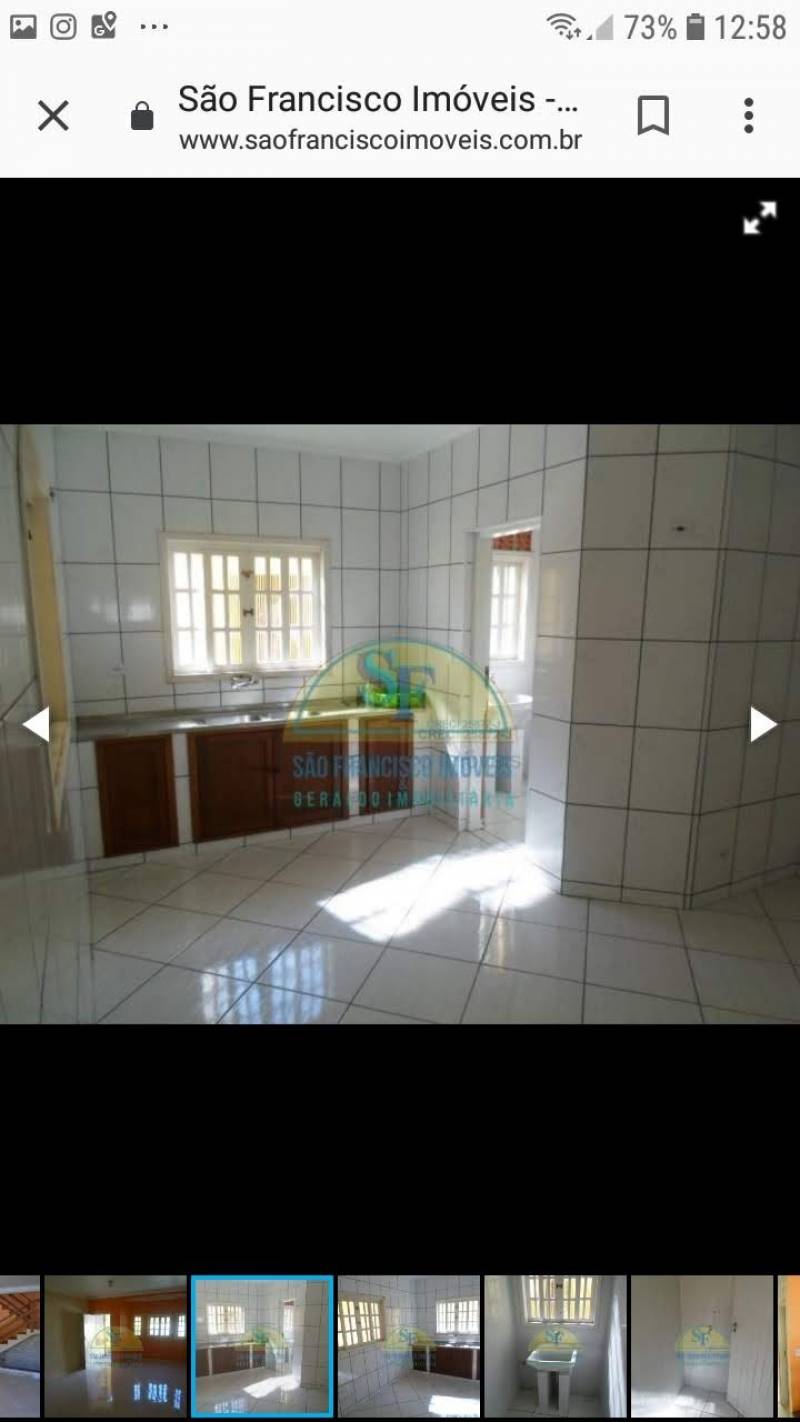
Task: View site security info via the lock icon
Action: [x=143, y=118]
